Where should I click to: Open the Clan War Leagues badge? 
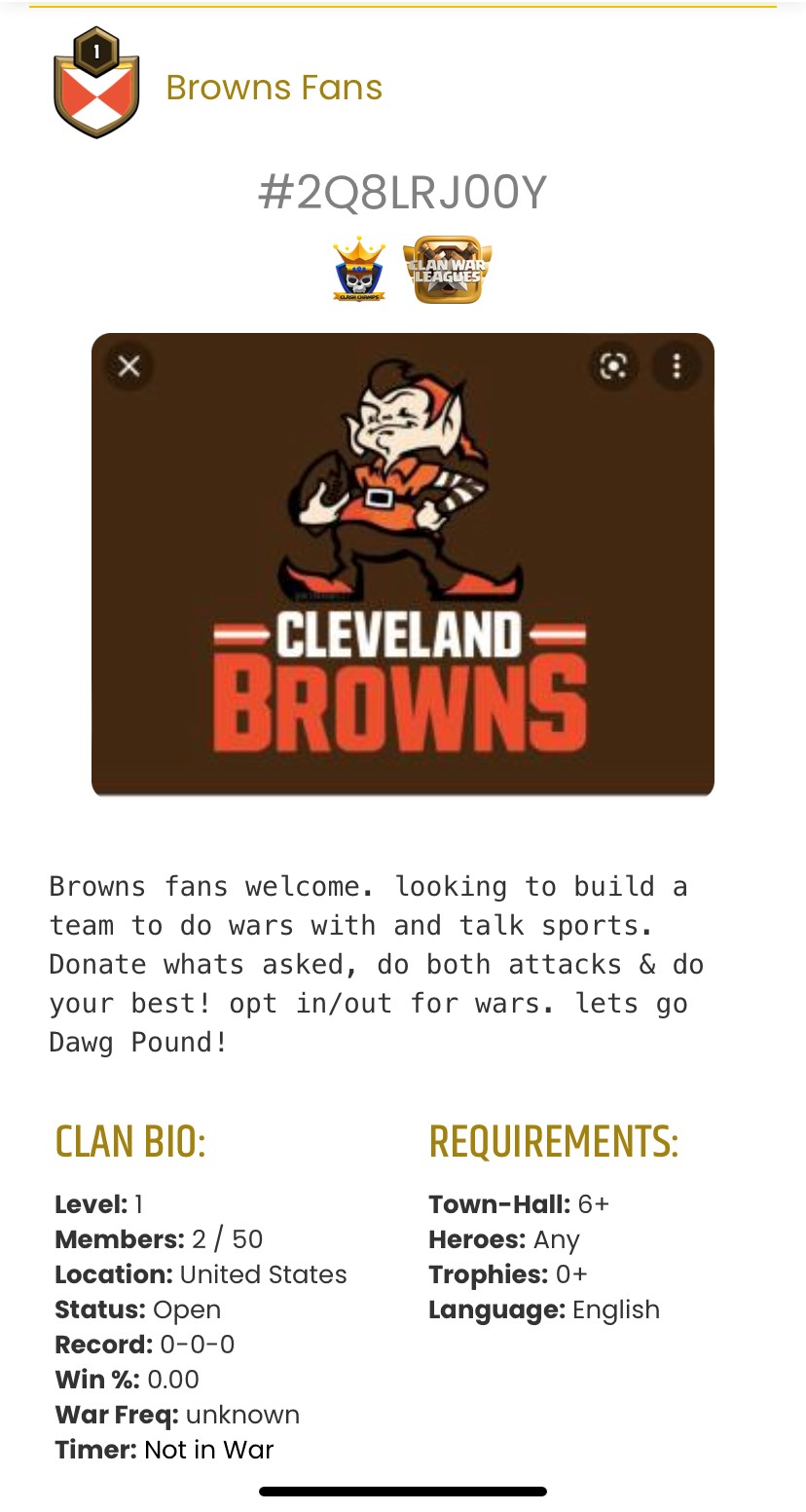point(447,270)
